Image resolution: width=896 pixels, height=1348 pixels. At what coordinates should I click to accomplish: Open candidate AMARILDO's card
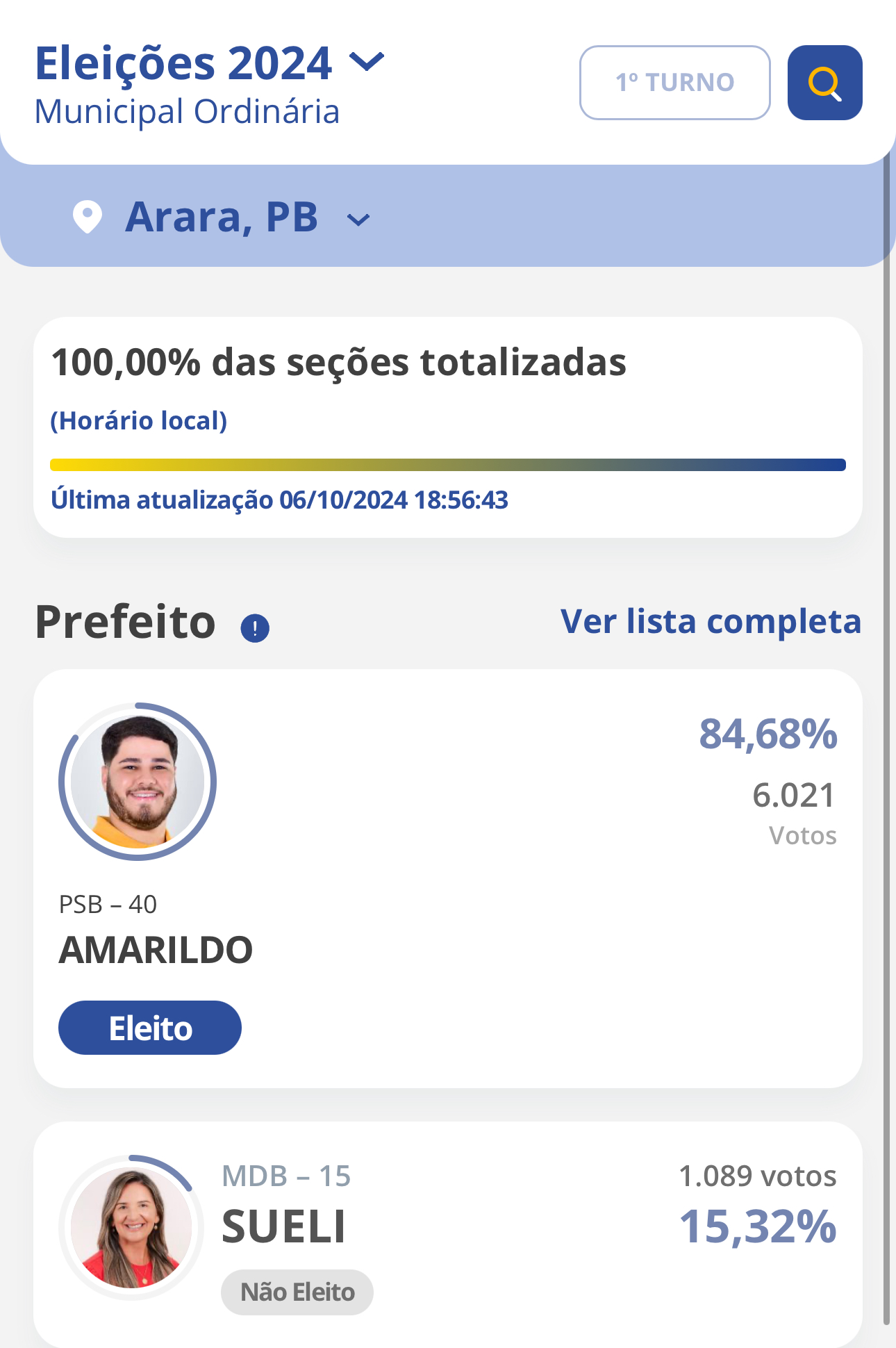point(447,878)
